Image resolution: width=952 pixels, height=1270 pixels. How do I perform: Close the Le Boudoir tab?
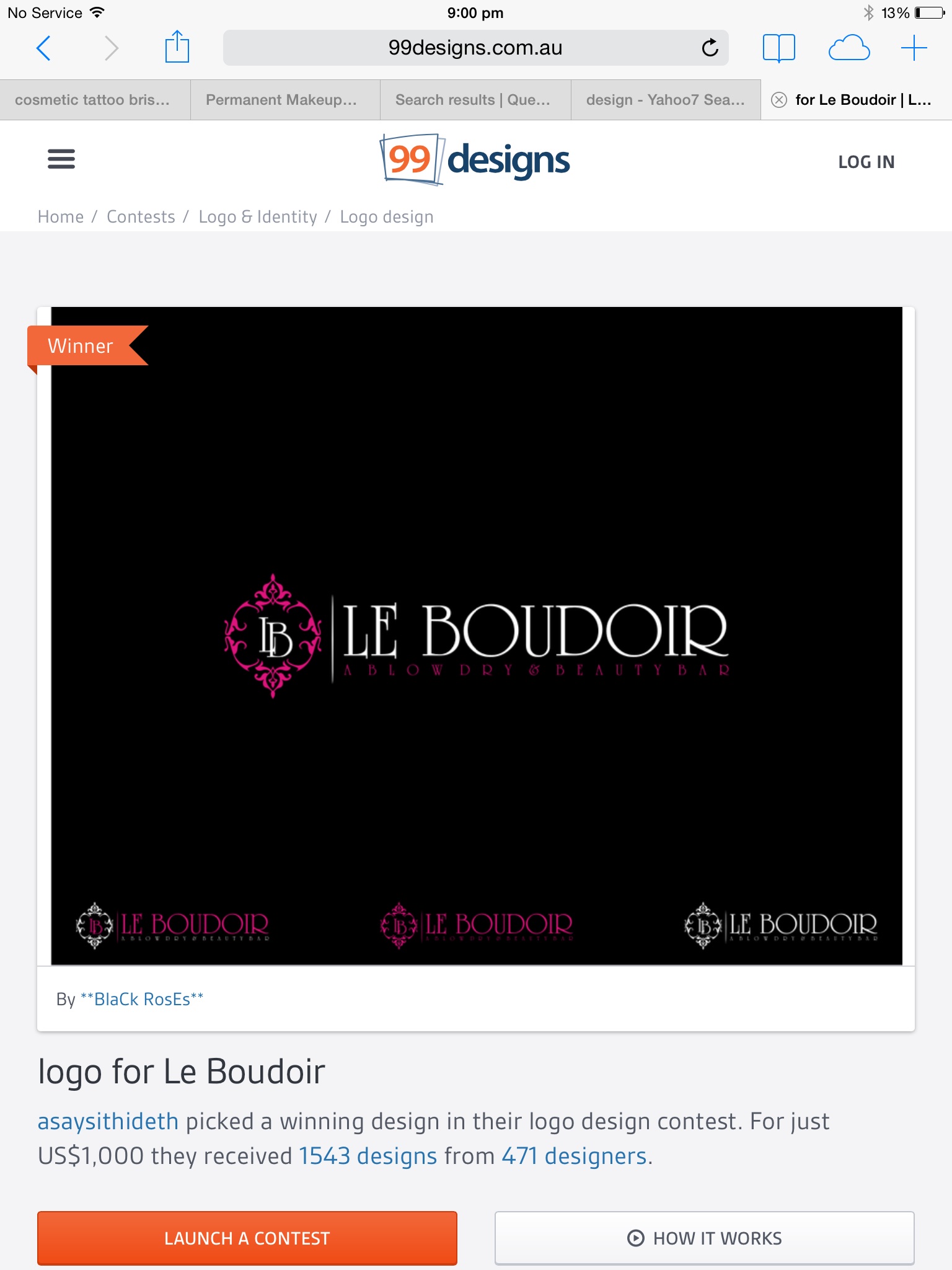779,100
